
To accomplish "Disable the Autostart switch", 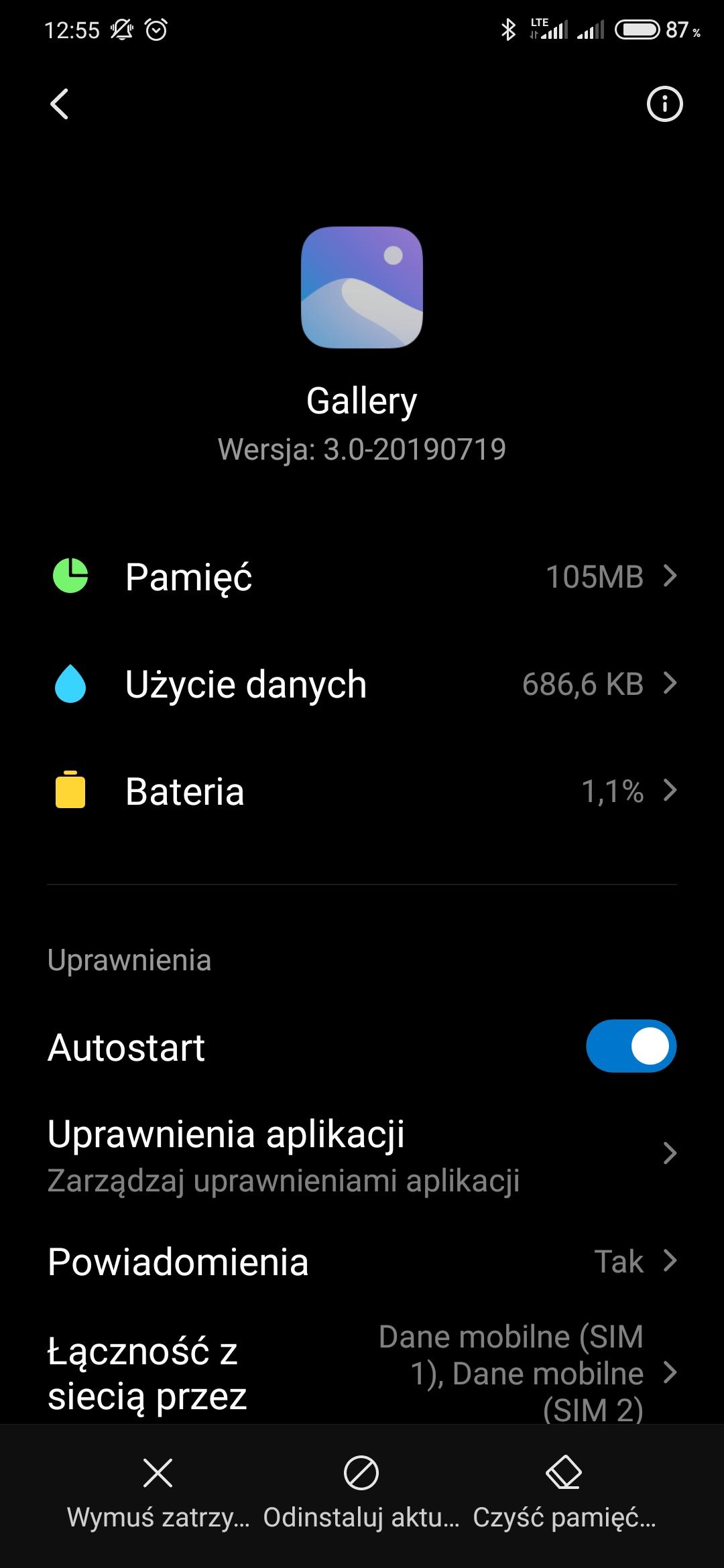I will 630,1046.
